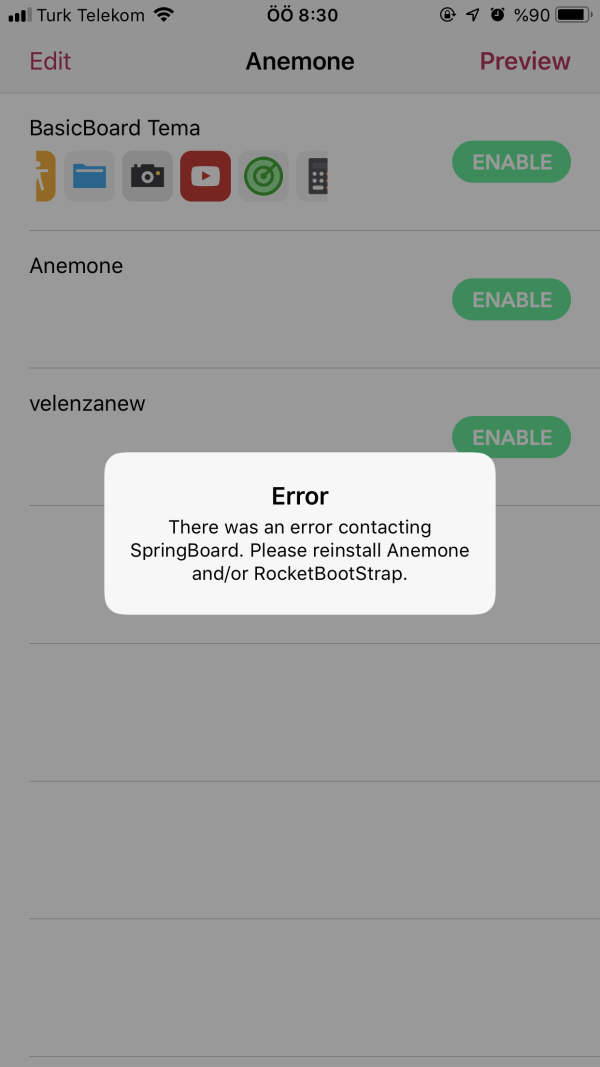Screen dimensions: 600x1067
Task: Tap Edit in the navigation bar
Action: 50,61
